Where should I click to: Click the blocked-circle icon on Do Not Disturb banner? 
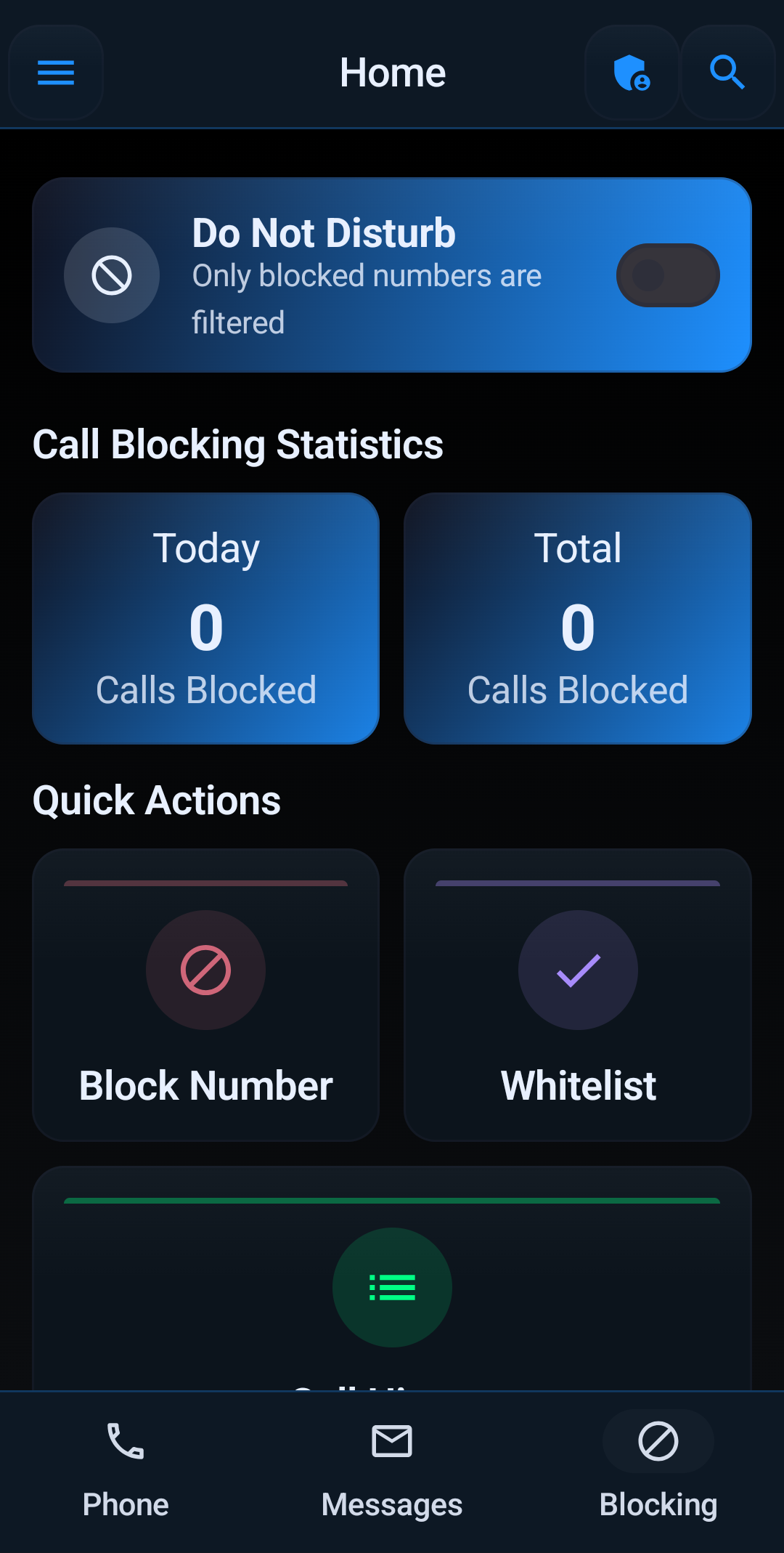coord(110,275)
